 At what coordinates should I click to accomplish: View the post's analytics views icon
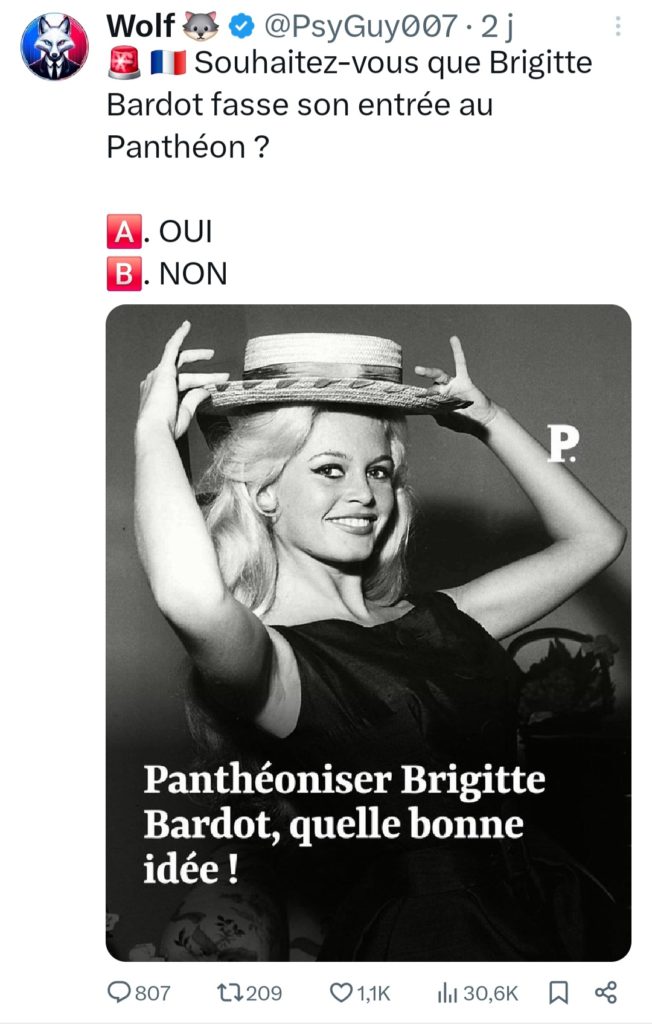tap(448, 993)
